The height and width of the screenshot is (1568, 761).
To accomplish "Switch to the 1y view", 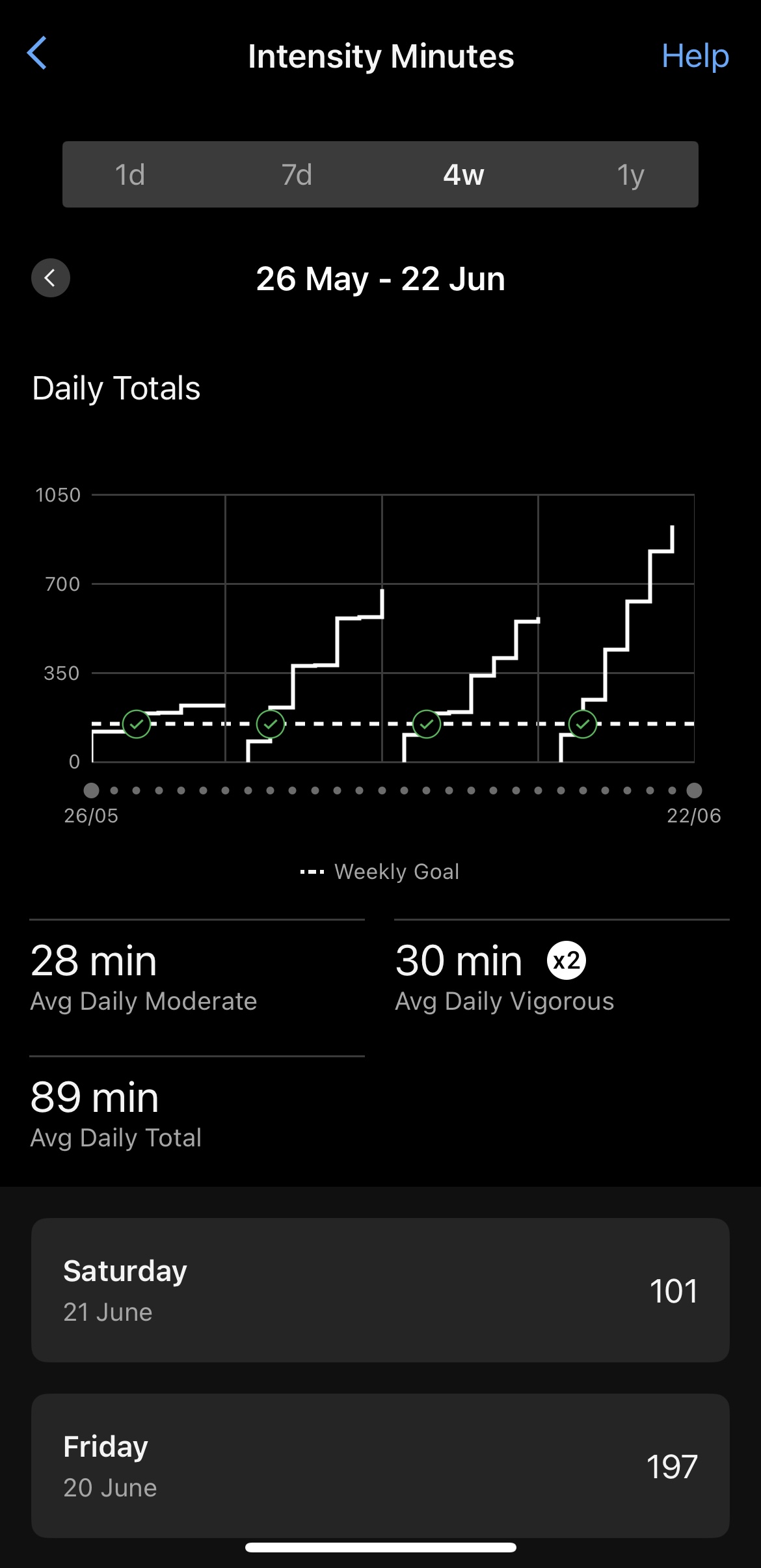I will (630, 174).
